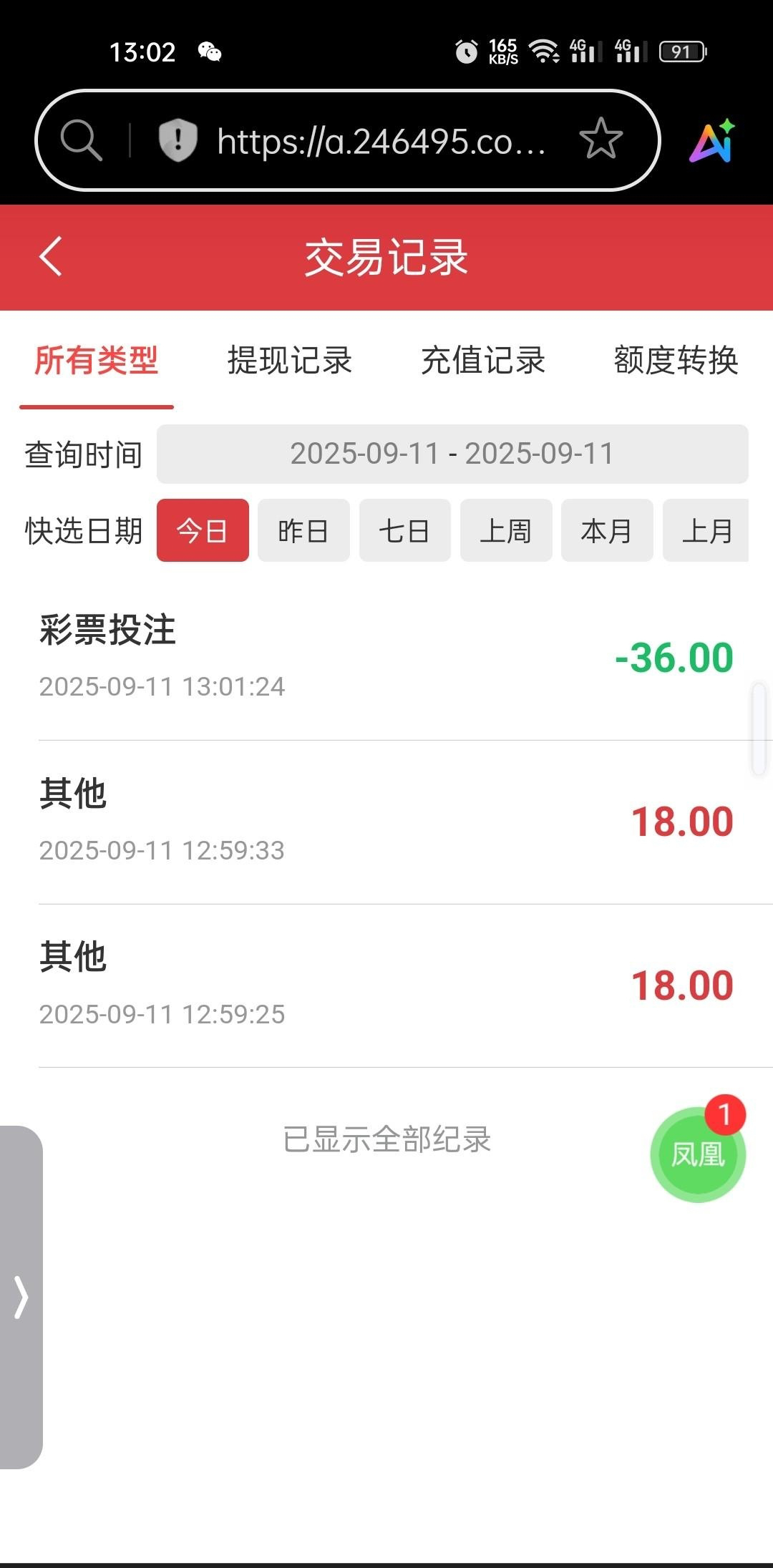This screenshot has width=773, height=1568.
Task: Switch to the 额度转换 tab
Action: tap(676, 360)
